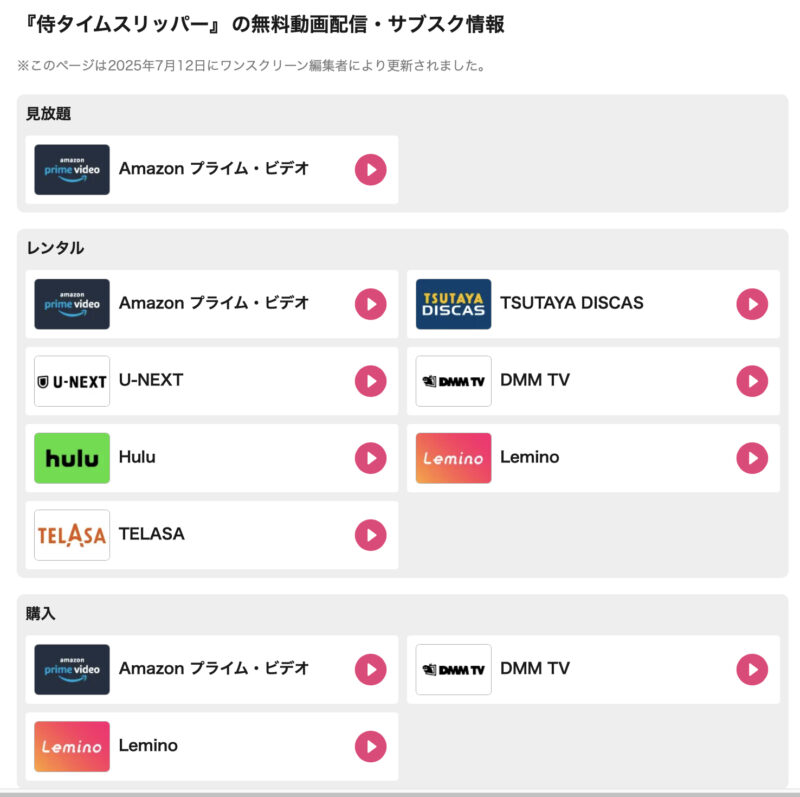Select Lemino in the レンタル section
This screenshot has height=797, width=800.
coord(593,458)
